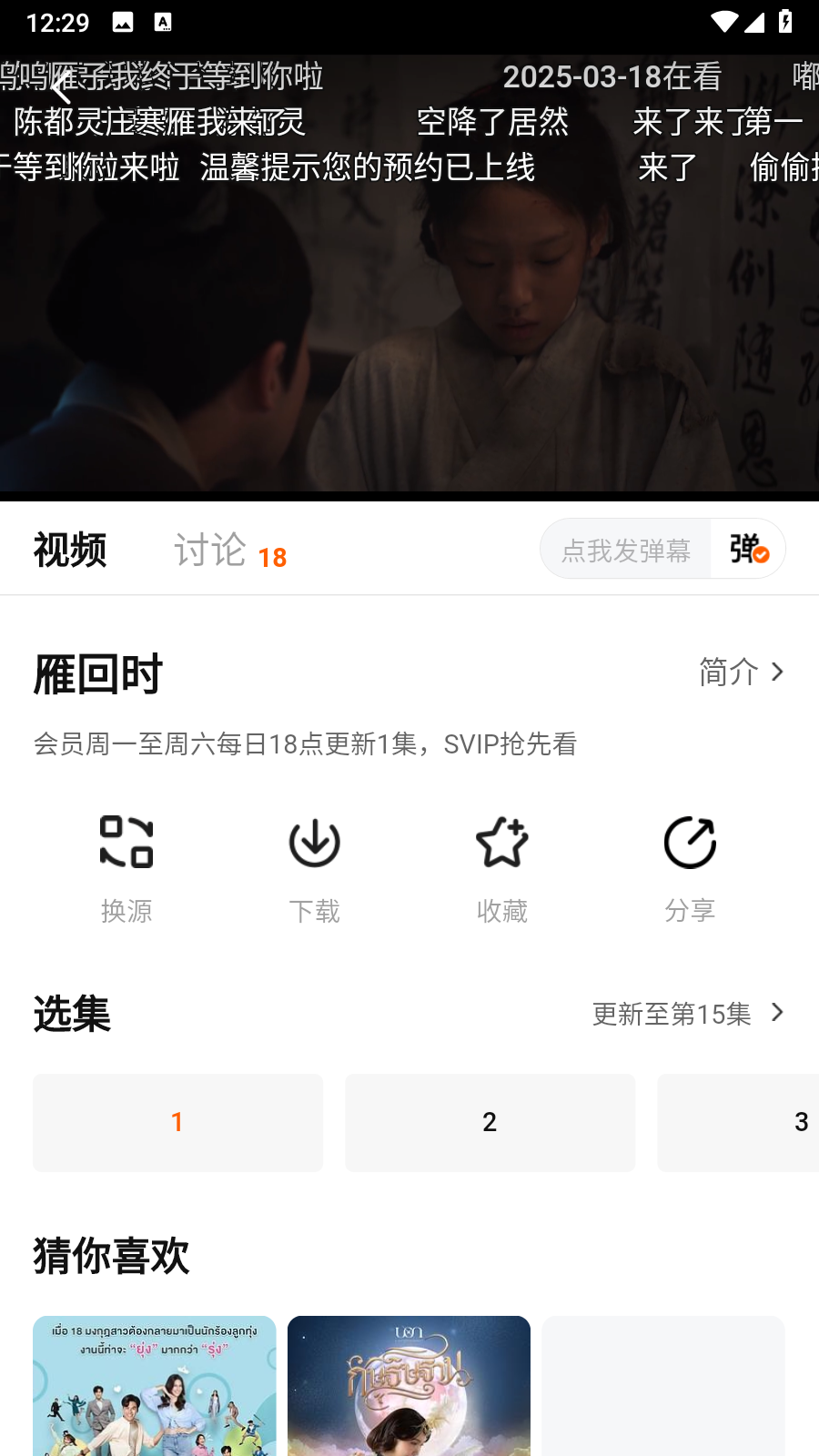Play episode 2
Viewport: 819px width, 1456px height.
(x=490, y=1122)
